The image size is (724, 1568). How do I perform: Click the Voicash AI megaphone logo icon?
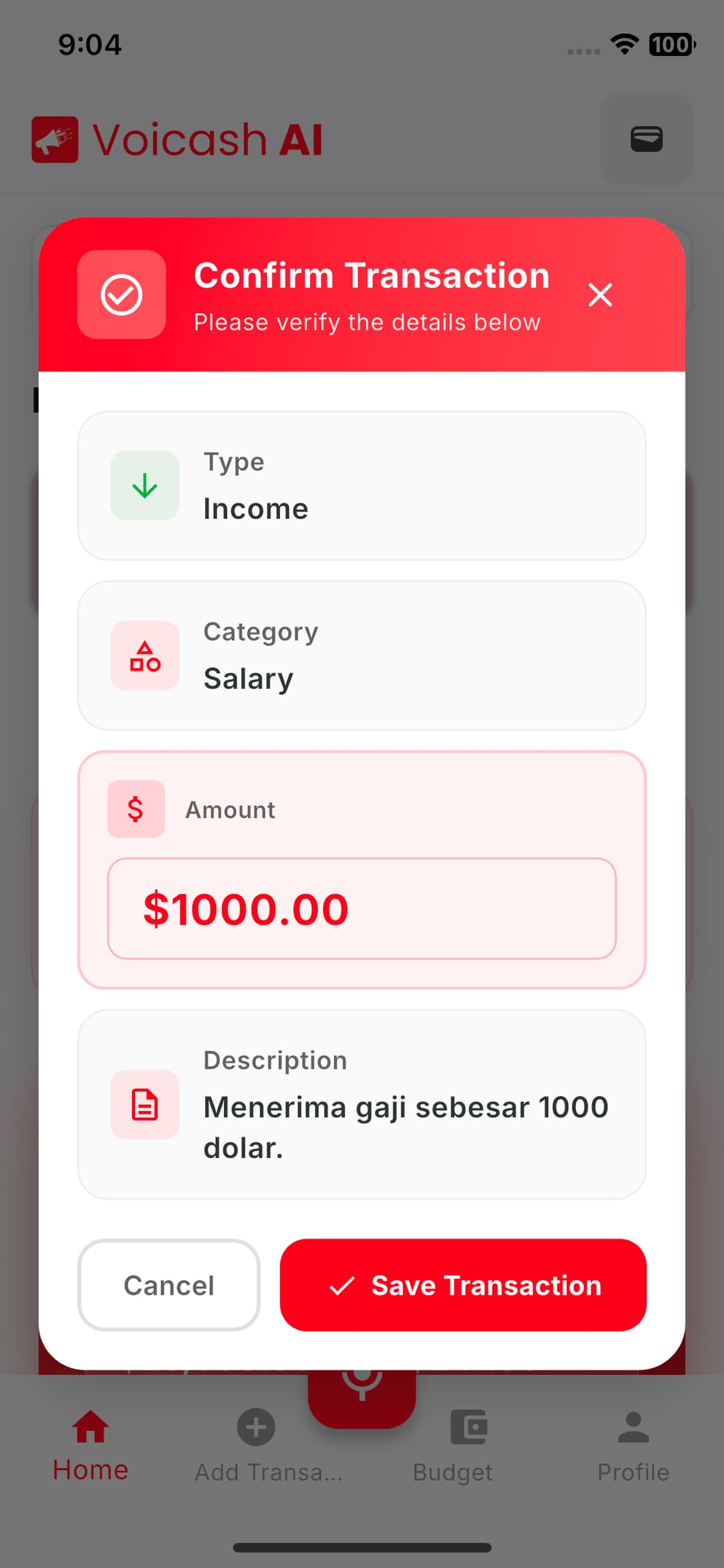coord(55,139)
